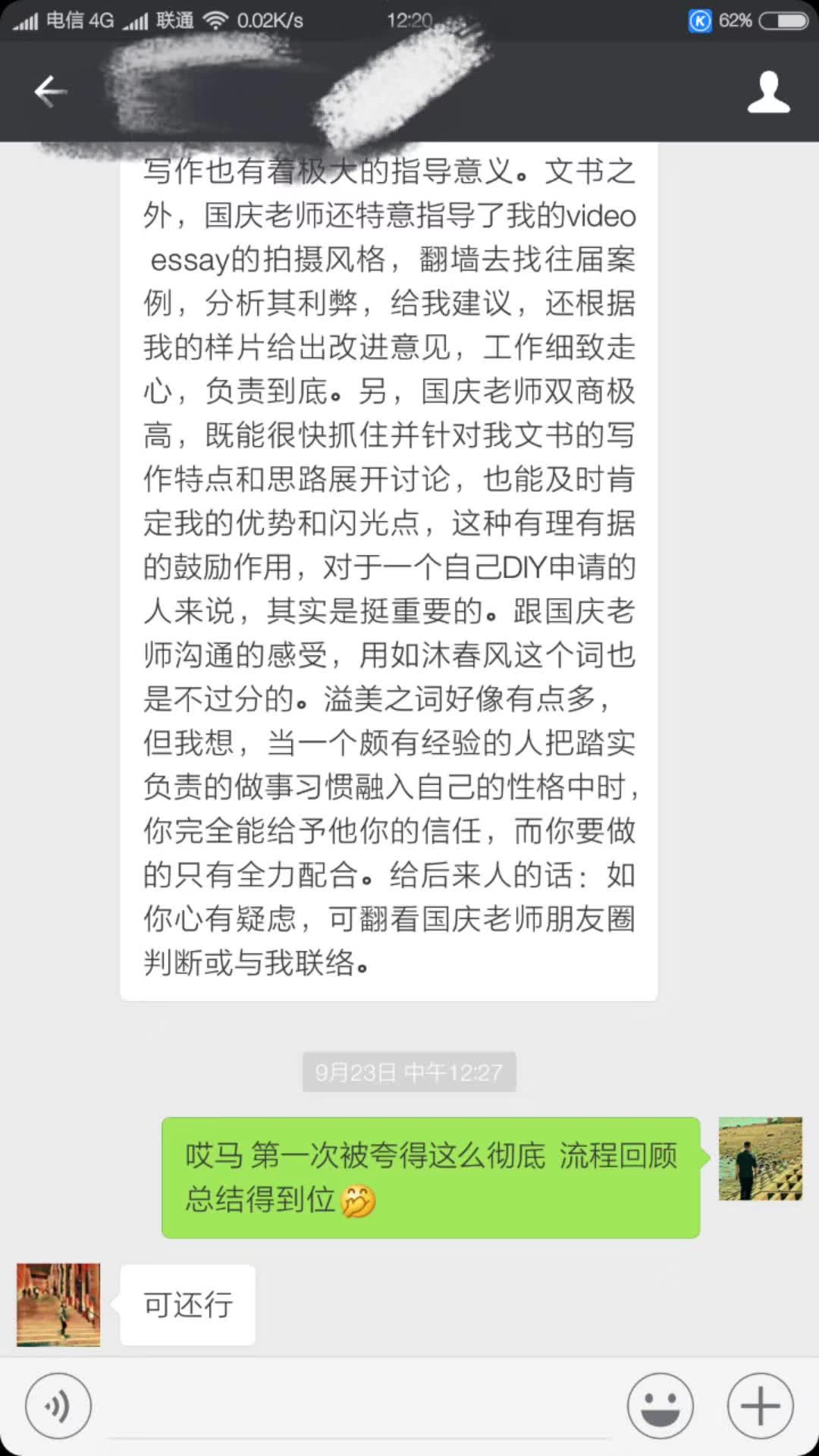Open the chat info profile icon

[x=768, y=92]
